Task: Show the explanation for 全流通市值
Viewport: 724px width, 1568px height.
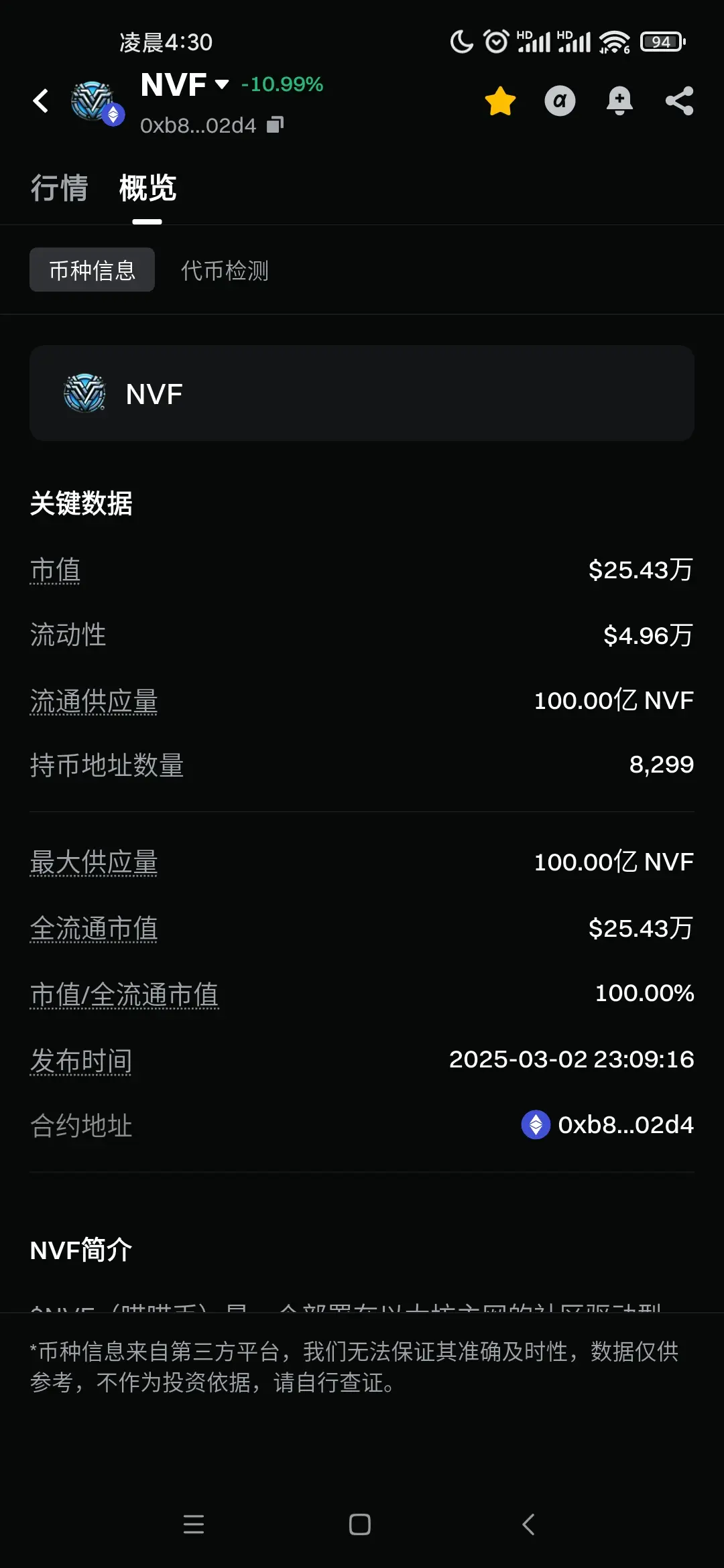Action: pos(94,929)
